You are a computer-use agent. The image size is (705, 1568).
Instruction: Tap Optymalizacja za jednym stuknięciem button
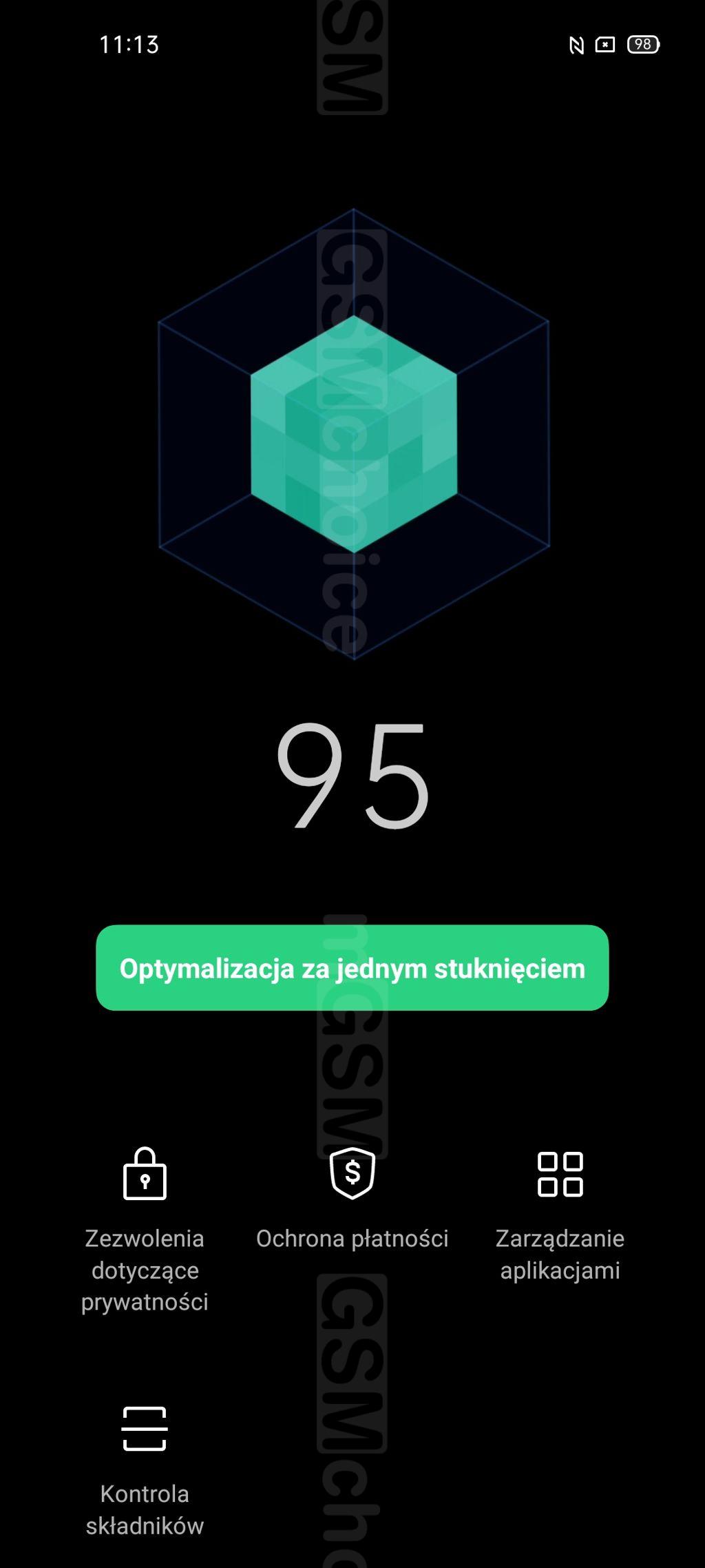[x=352, y=967]
